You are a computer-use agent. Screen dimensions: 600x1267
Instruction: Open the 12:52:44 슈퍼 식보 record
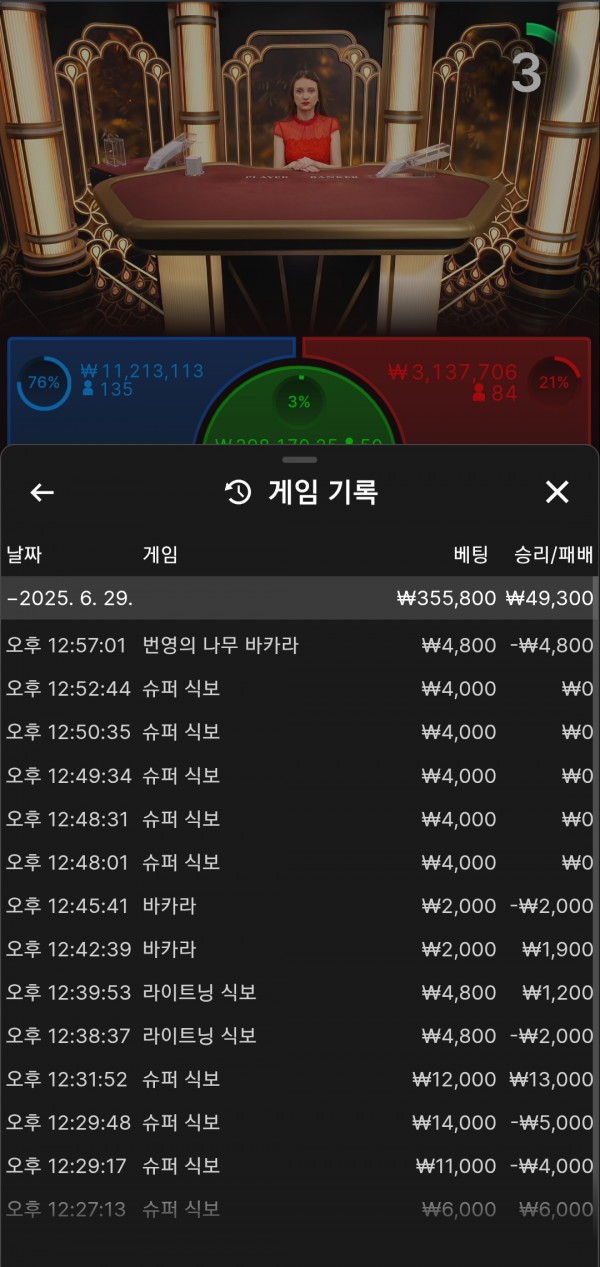coord(300,689)
